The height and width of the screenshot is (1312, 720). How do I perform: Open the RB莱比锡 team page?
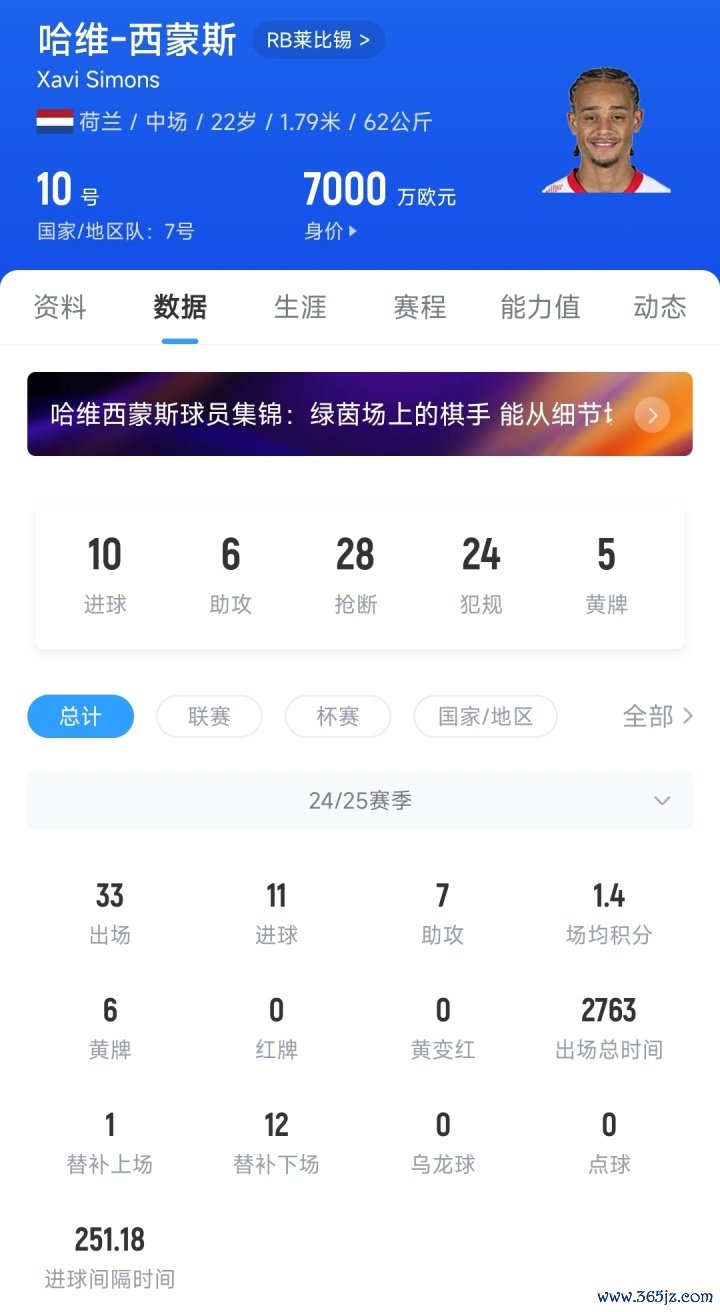tap(318, 40)
